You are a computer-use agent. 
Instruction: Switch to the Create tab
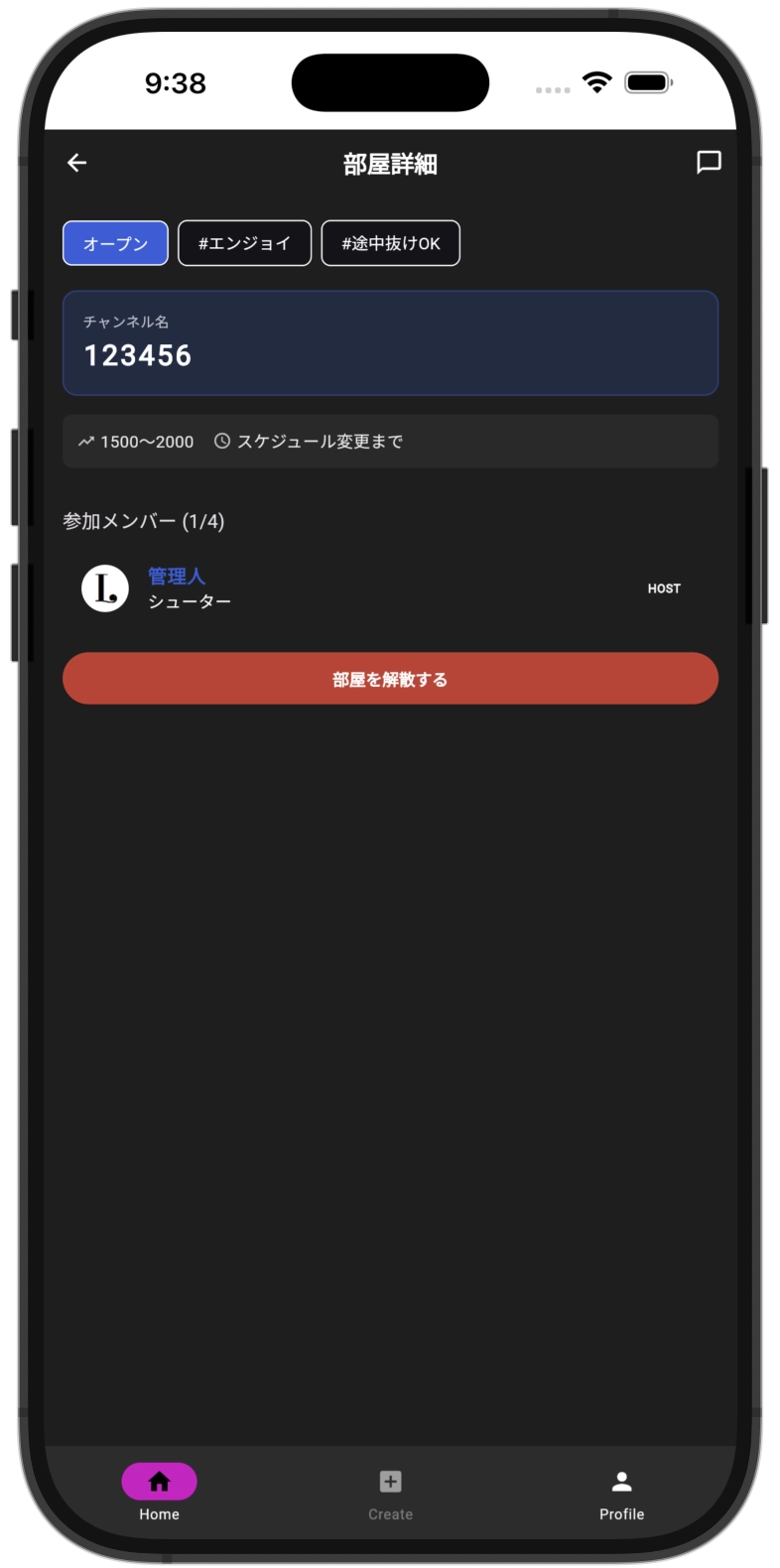[390, 1493]
